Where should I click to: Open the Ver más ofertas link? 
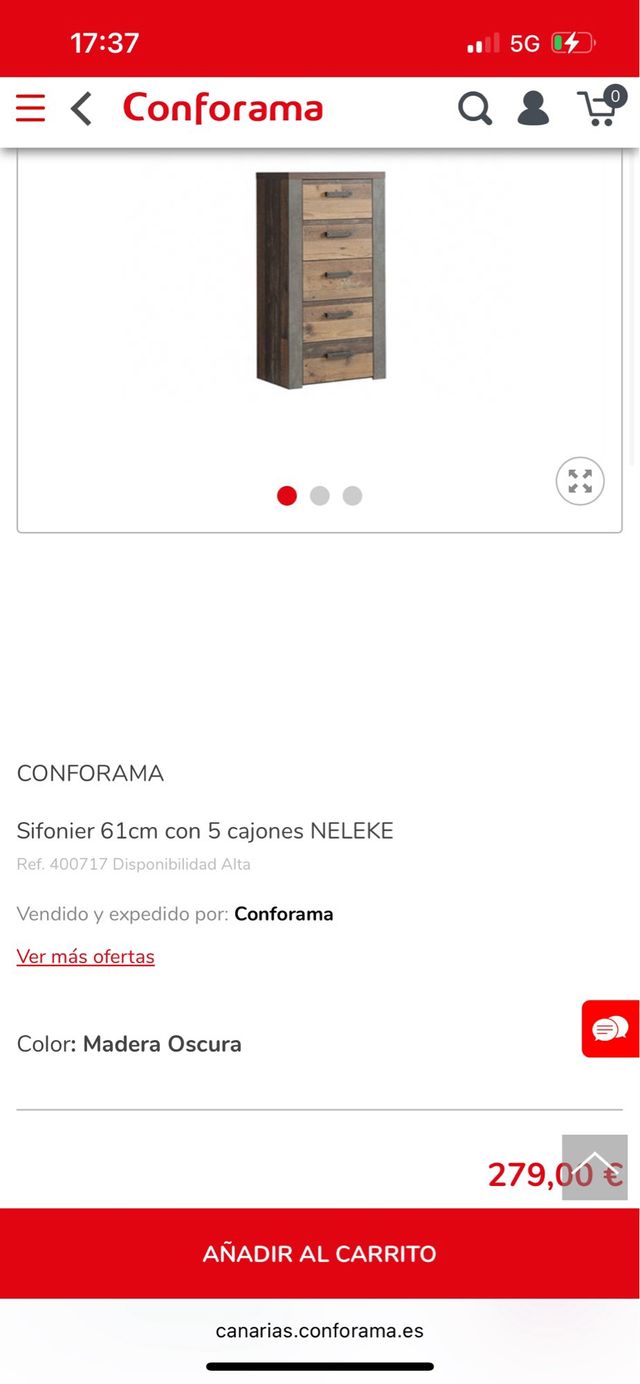86,957
